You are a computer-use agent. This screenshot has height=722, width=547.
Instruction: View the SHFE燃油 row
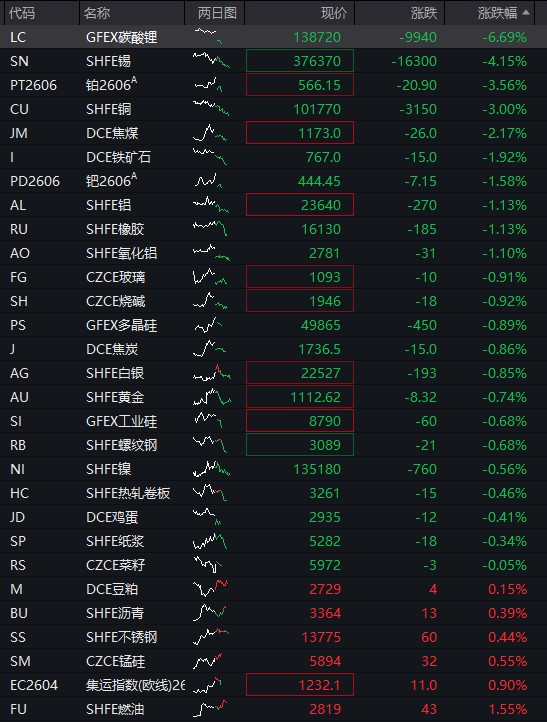274,709
